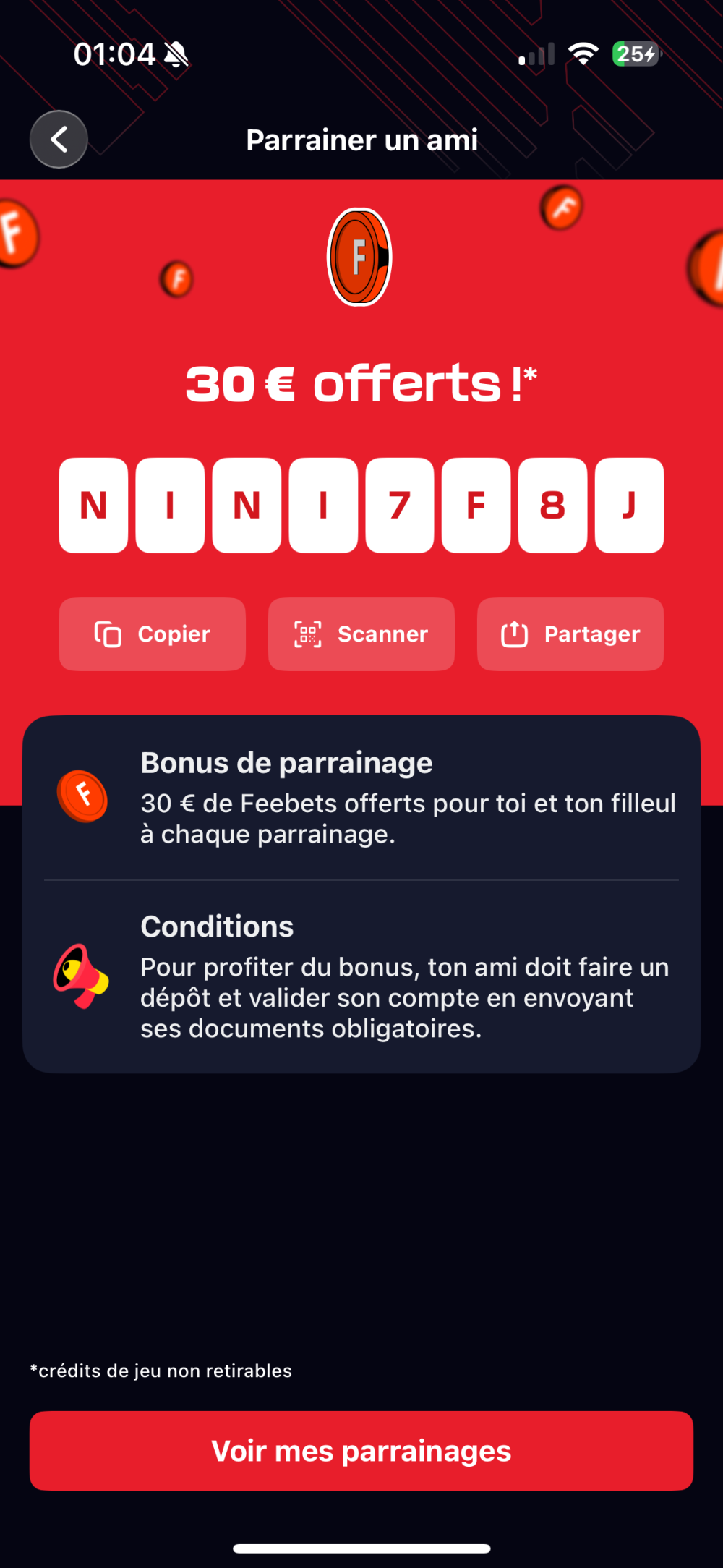Open the Scanner QR code option

(361, 634)
